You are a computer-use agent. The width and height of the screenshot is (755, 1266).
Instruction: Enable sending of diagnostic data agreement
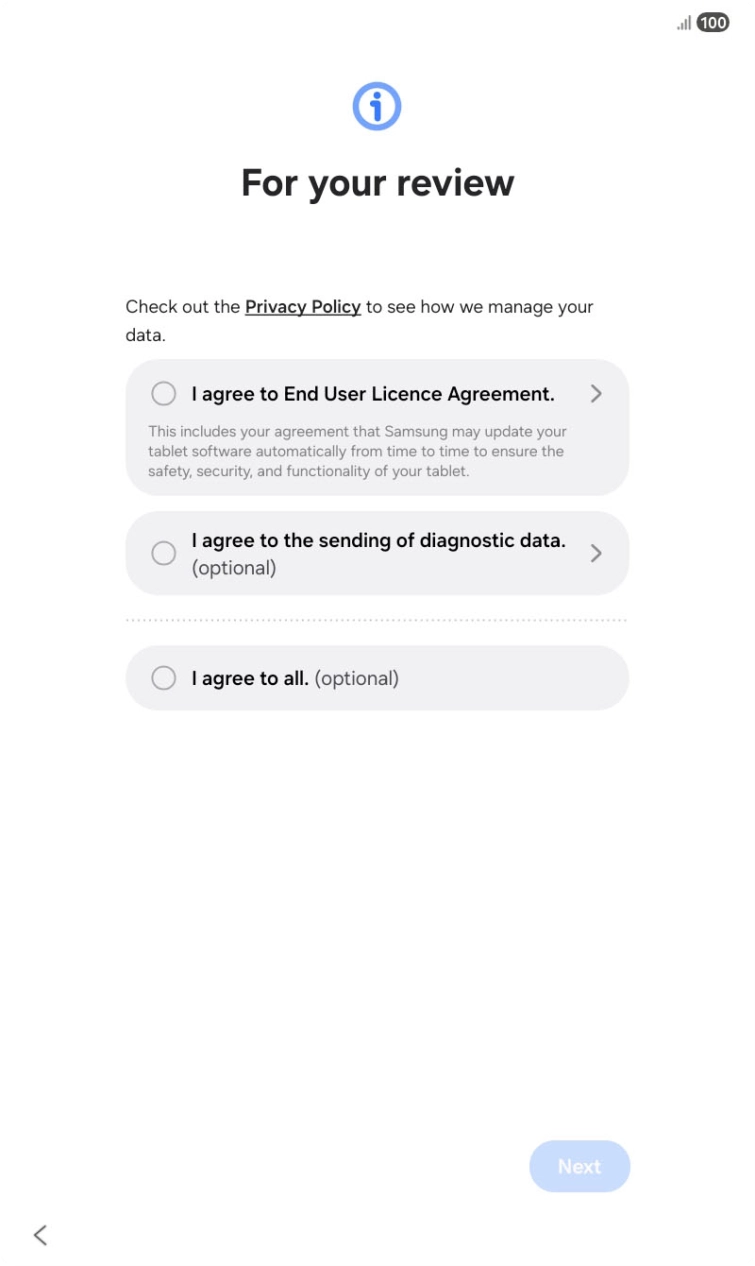pyautogui.click(x=163, y=553)
